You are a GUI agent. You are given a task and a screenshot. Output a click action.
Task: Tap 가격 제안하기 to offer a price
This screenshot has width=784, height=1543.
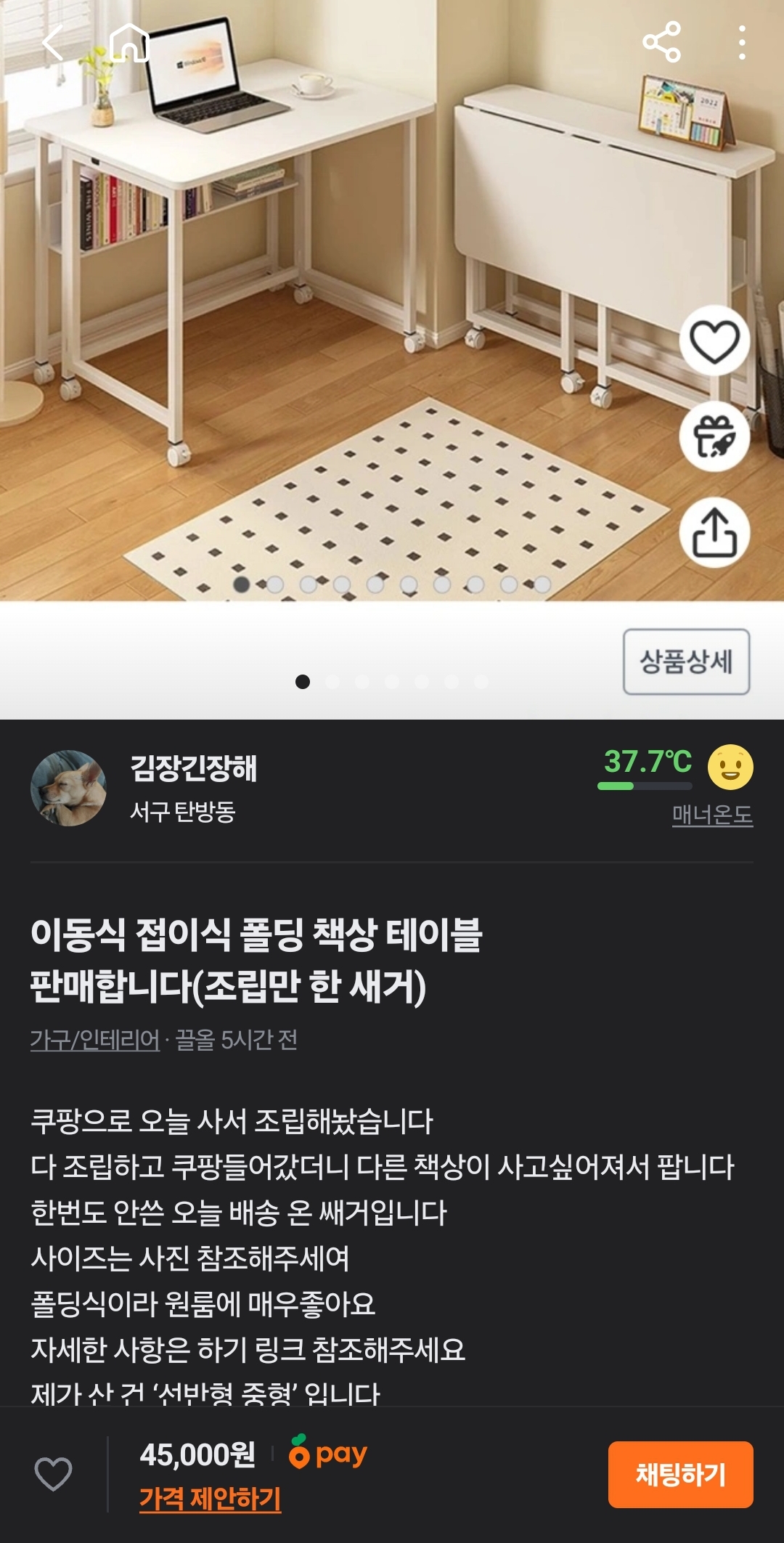(x=210, y=1499)
